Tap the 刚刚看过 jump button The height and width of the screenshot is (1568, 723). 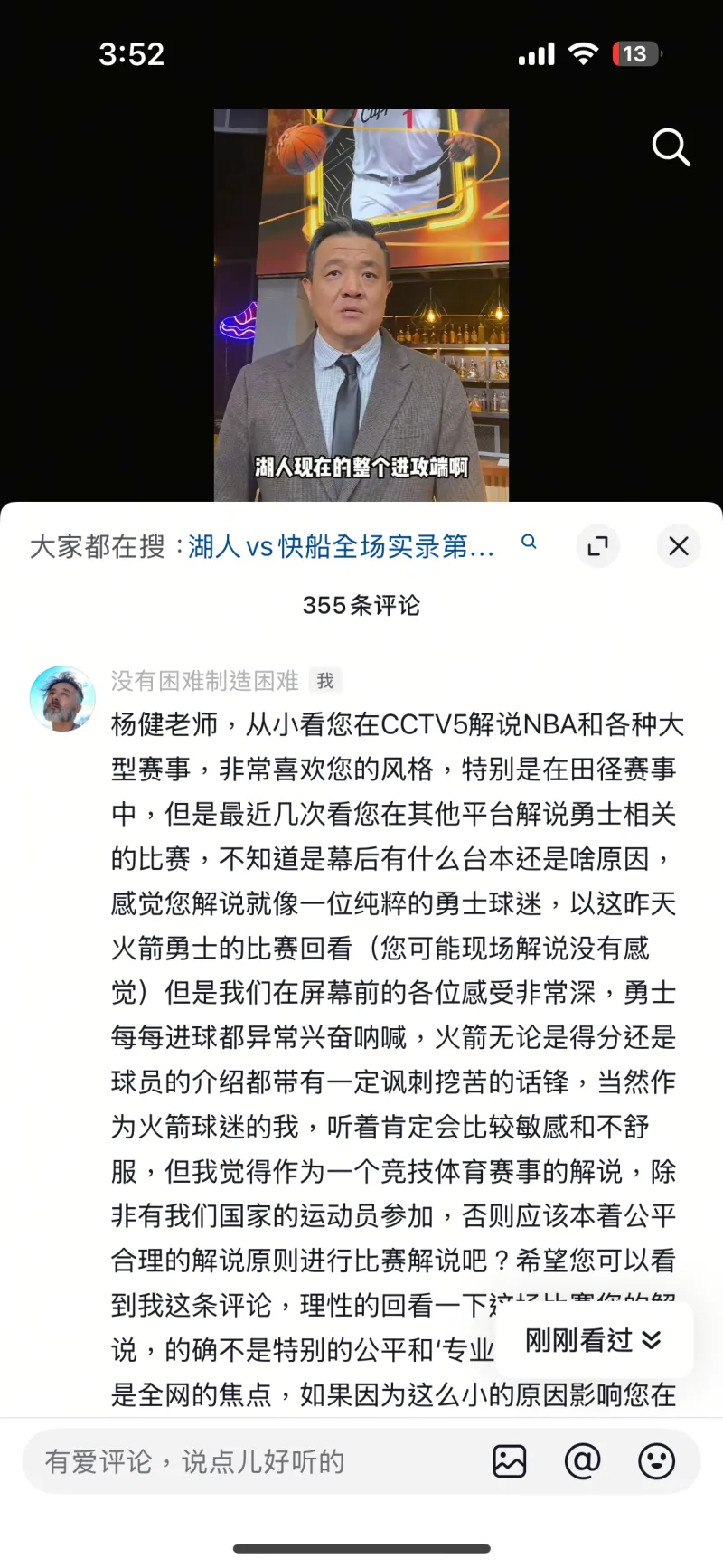594,1340
